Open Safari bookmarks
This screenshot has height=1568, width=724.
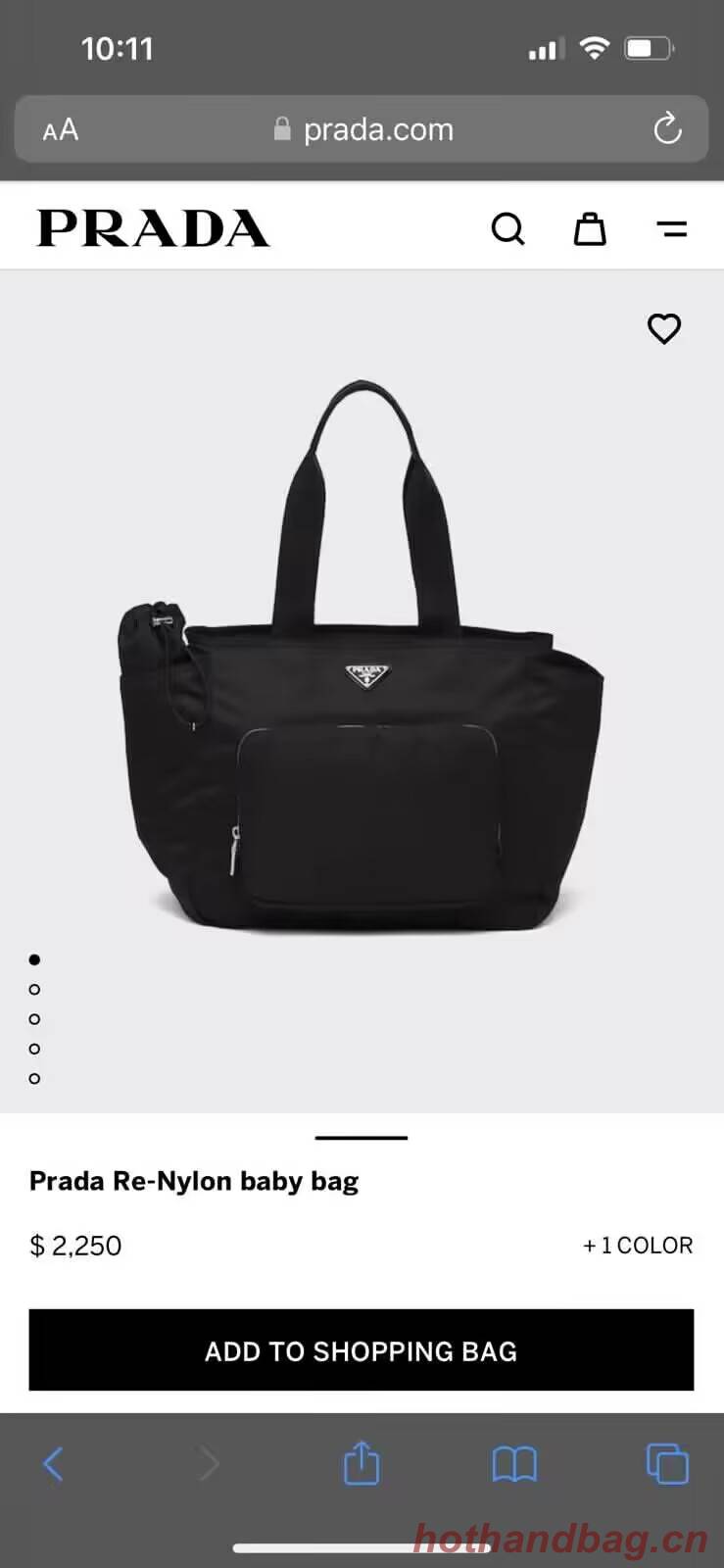point(513,1463)
